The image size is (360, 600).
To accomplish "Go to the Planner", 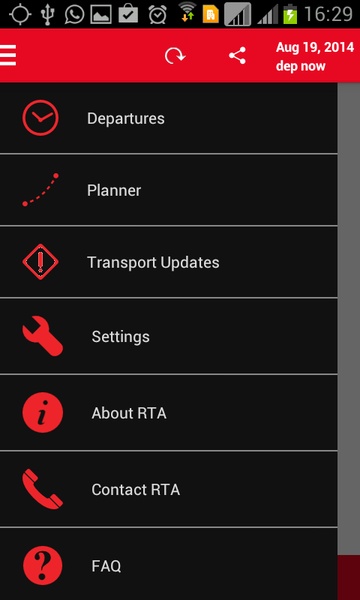I will pyautogui.click(x=169, y=190).
